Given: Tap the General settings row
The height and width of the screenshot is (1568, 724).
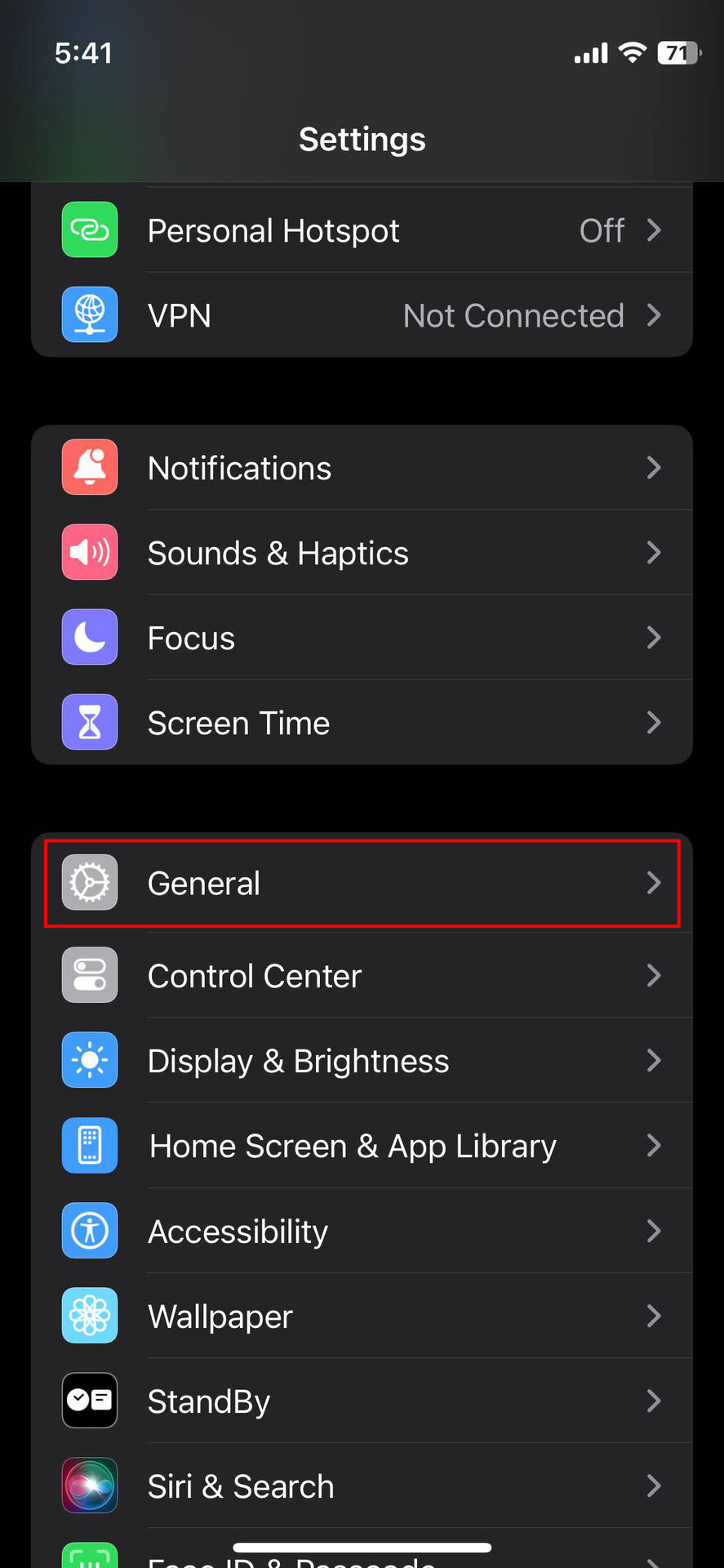Looking at the screenshot, I should coord(362,883).
